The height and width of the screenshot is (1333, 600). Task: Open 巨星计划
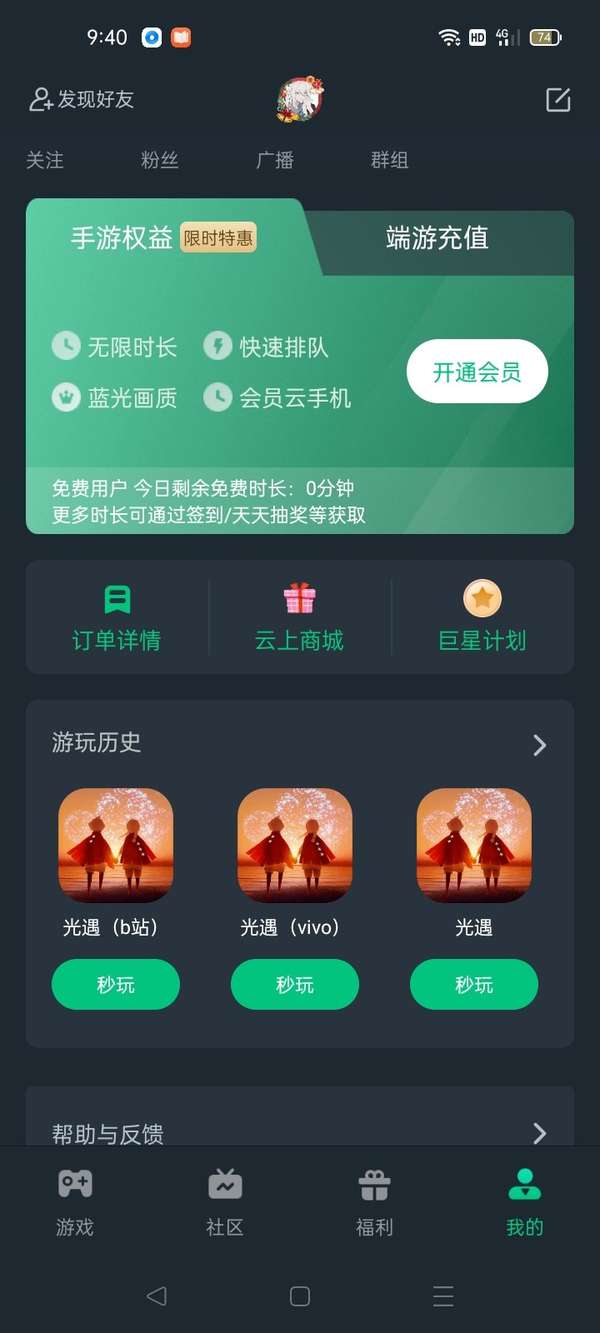[x=482, y=618]
